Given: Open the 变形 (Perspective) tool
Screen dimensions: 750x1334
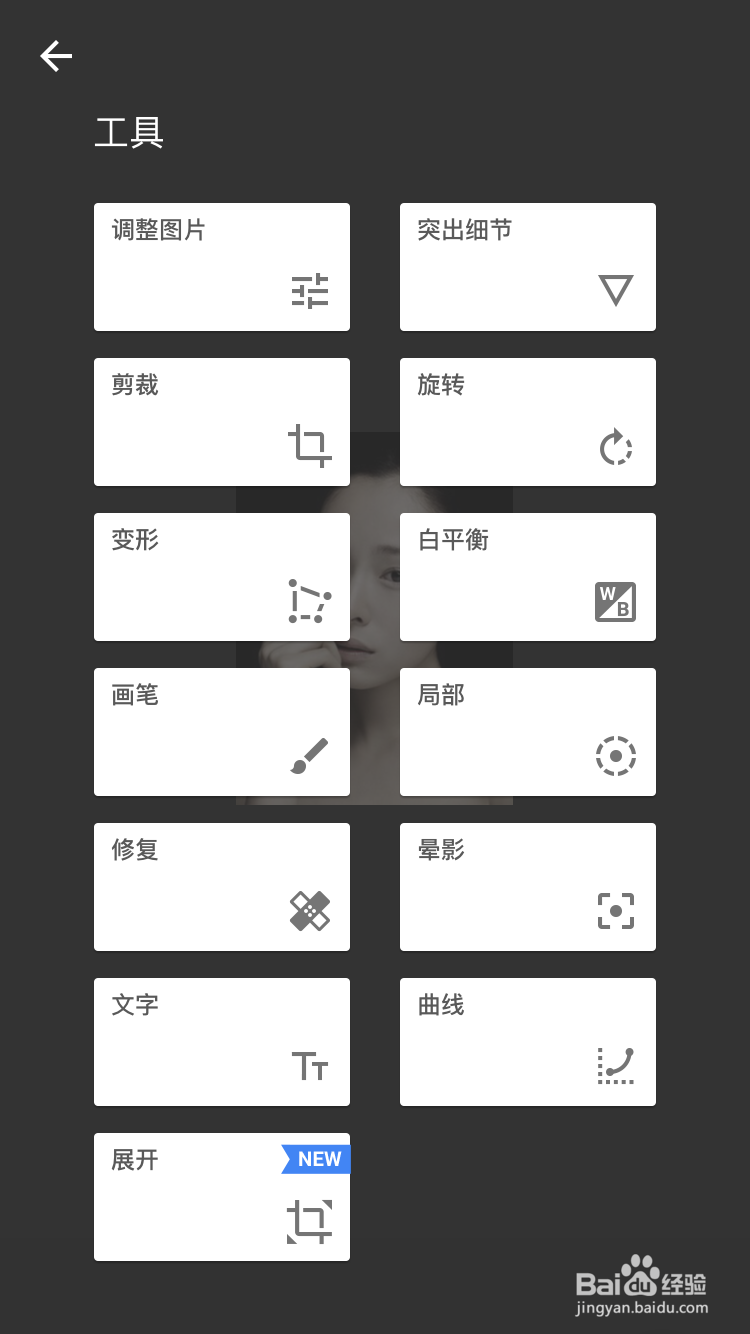Looking at the screenshot, I should coord(221,576).
